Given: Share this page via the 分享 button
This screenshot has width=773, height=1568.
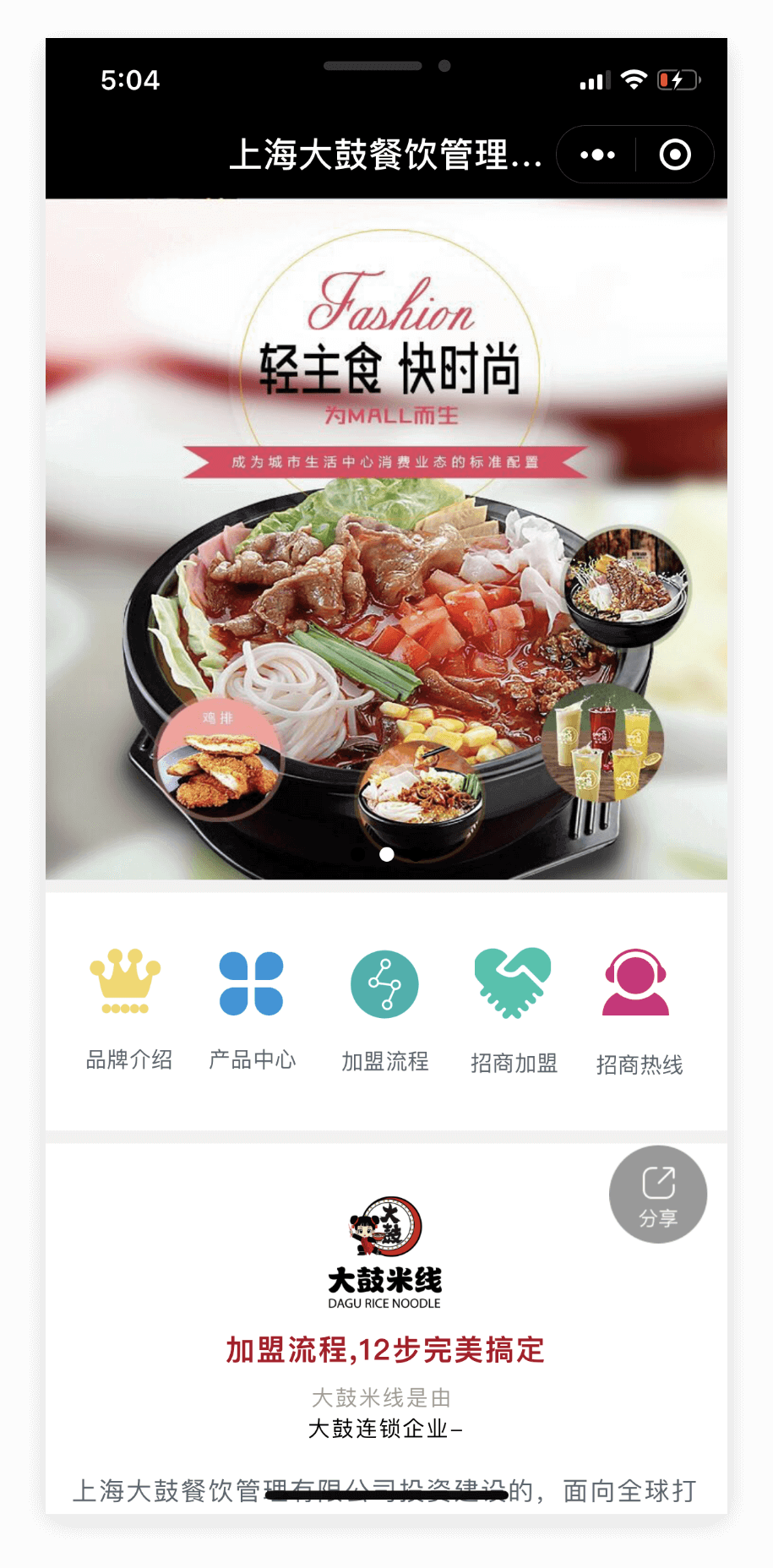Looking at the screenshot, I should click(657, 1194).
